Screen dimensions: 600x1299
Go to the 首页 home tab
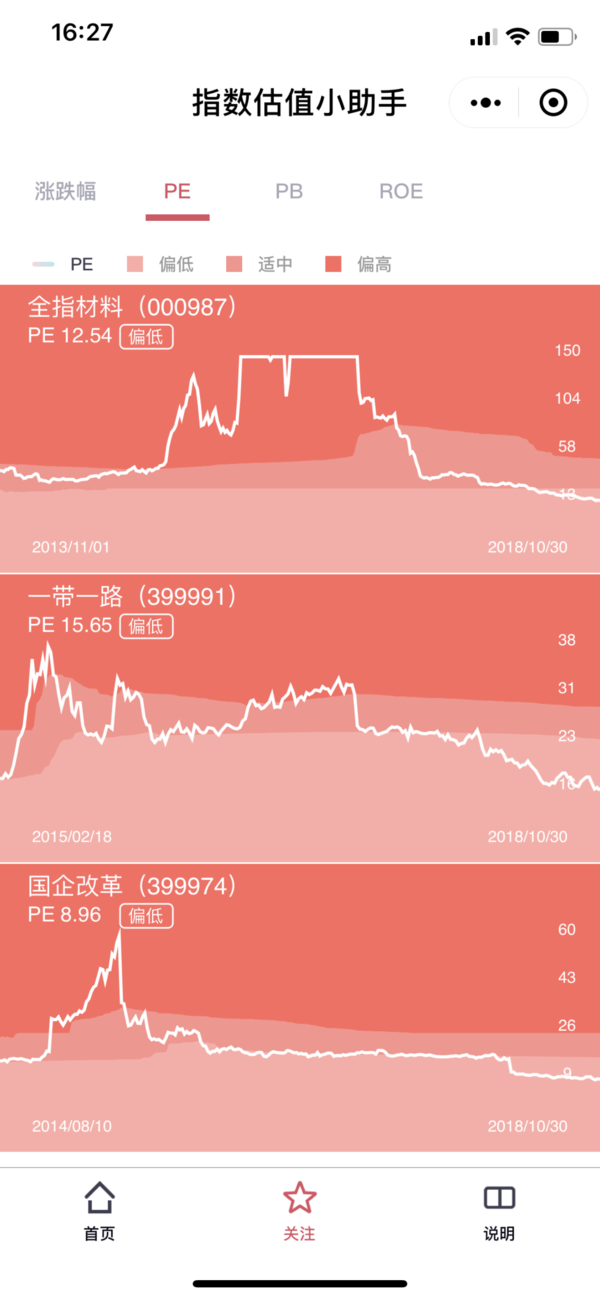click(x=99, y=1211)
